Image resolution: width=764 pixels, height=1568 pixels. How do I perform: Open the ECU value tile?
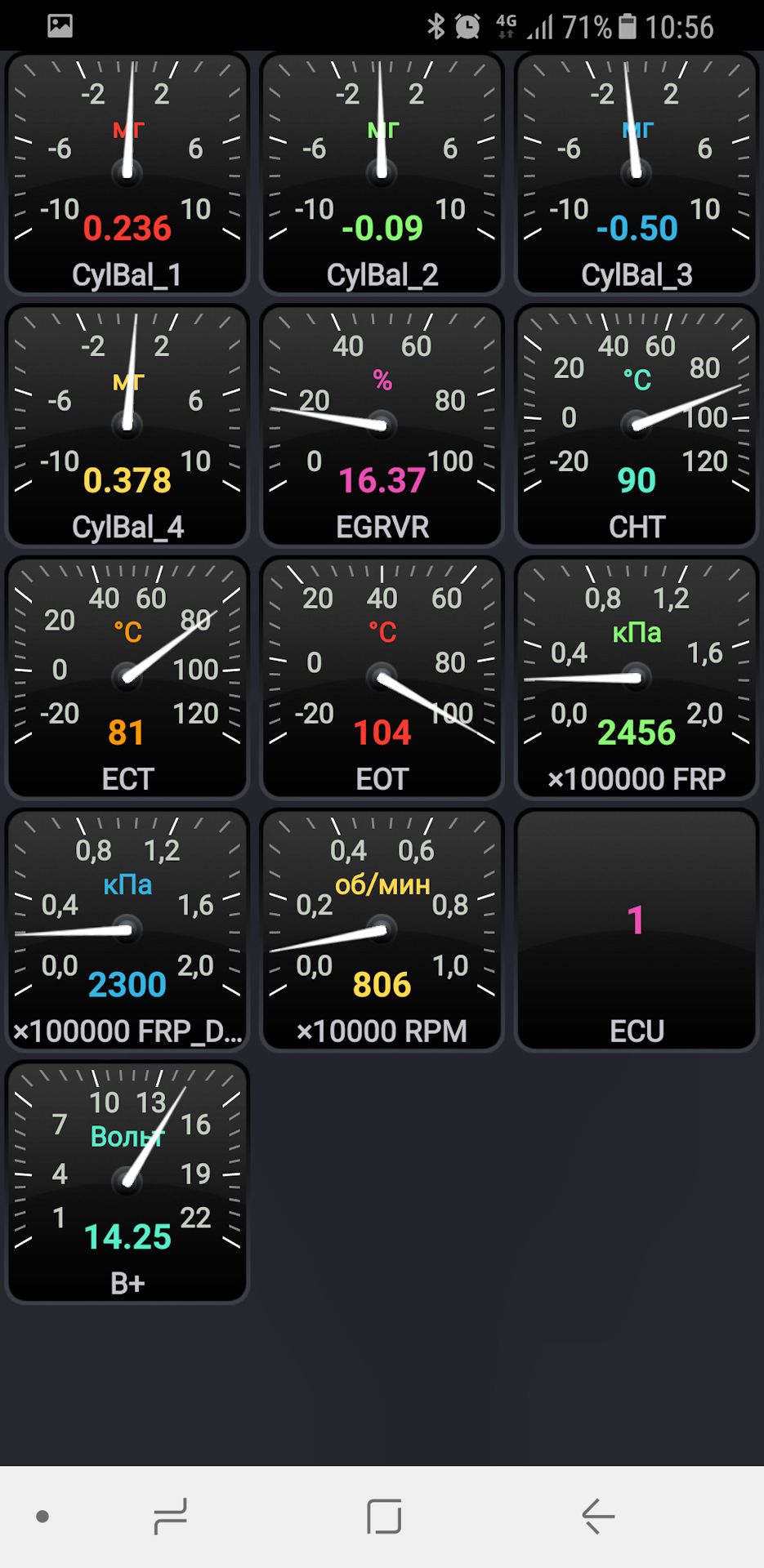click(637, 930)
